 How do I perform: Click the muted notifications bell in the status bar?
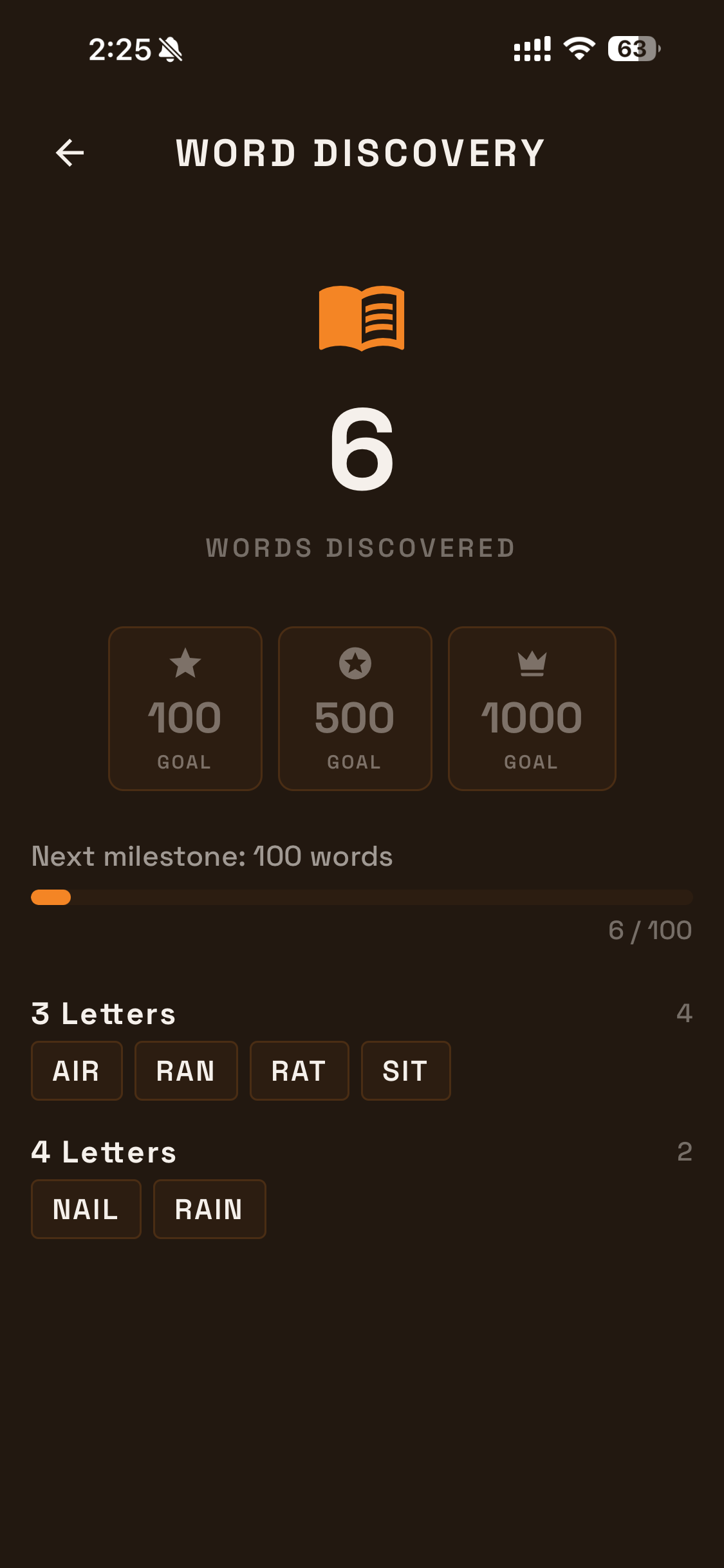click(x=171, y=49)
